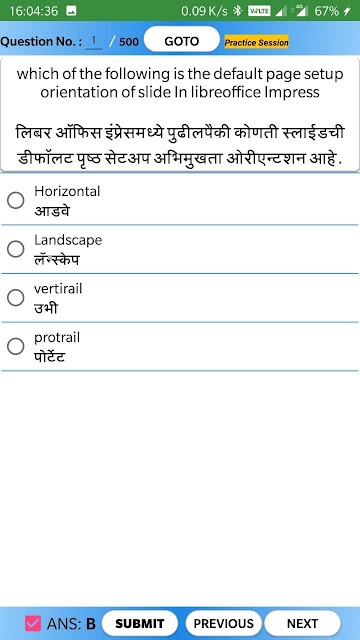Uncheck the ANS checkbox
Viewport: 360px width, 640px height.
[33, 623]
